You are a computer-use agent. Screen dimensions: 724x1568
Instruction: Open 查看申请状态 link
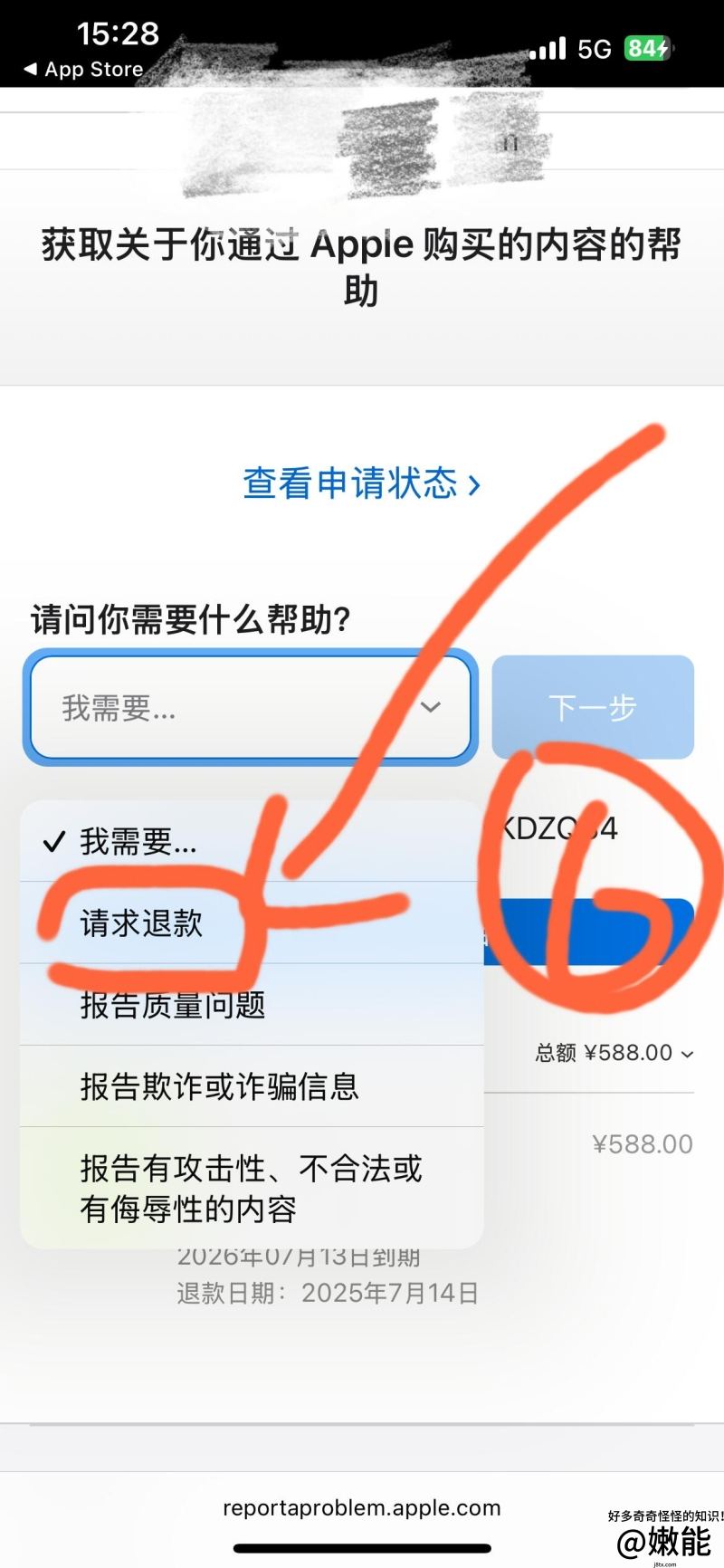coord(361,483)
